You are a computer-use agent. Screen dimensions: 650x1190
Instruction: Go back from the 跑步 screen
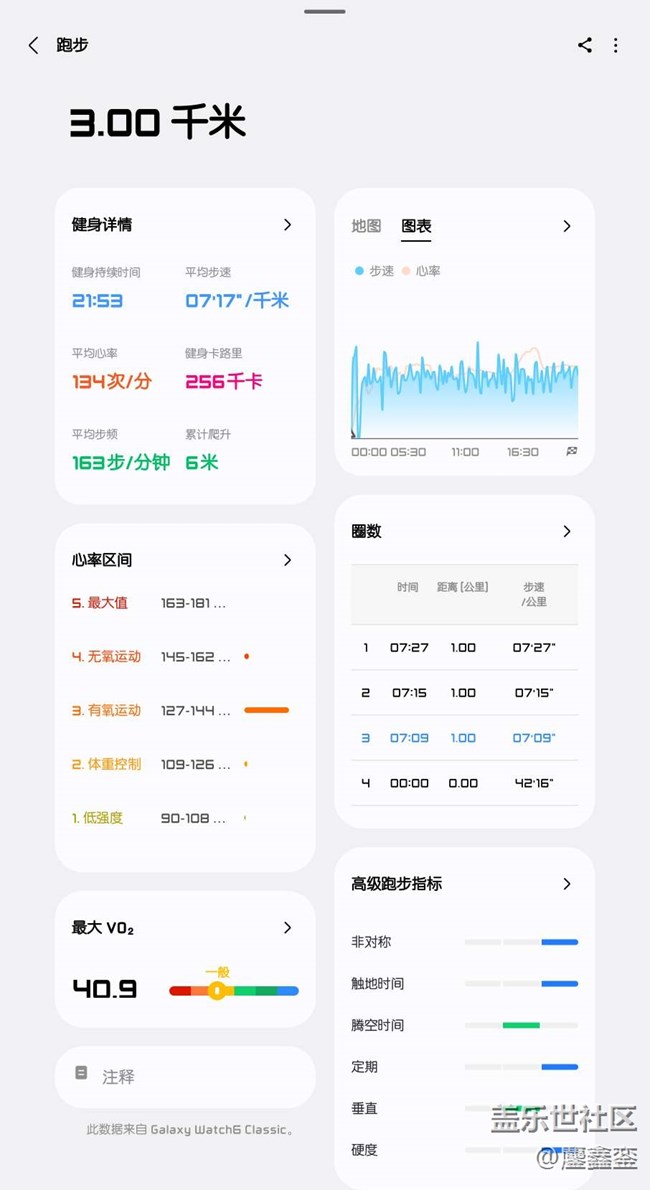pos(33,46)
